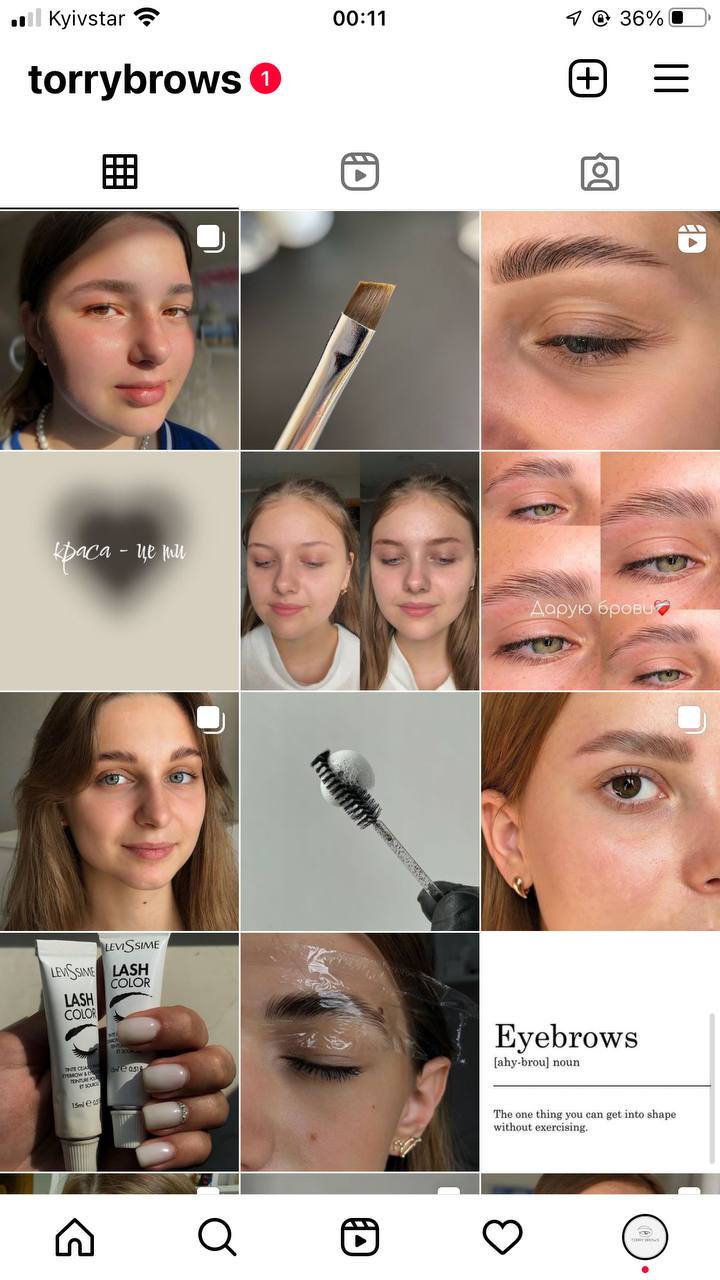The image size is (720, 1280).
Task: Go to the Home feed
Action: (75, 1238)
